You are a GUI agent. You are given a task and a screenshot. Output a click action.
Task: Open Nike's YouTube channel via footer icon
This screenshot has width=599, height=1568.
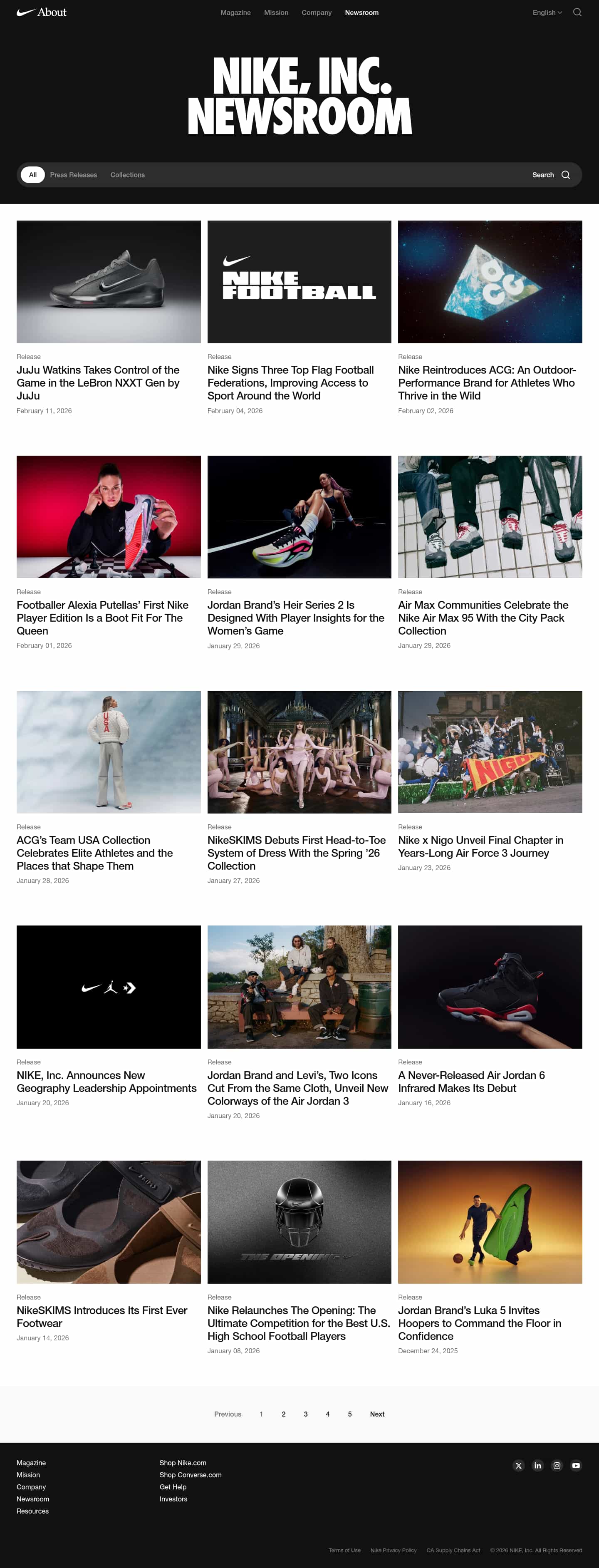[576, 1466]
